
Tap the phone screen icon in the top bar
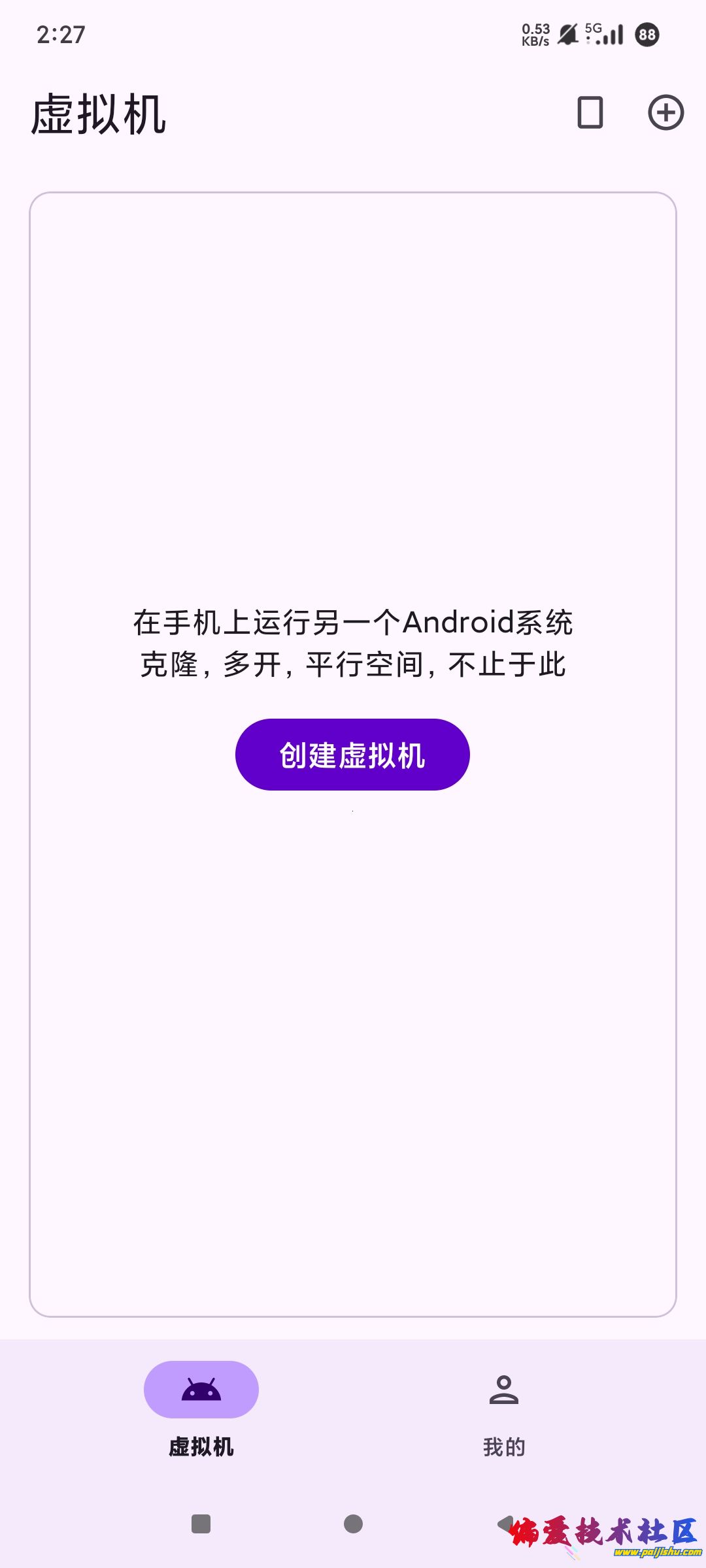[590, 112]
